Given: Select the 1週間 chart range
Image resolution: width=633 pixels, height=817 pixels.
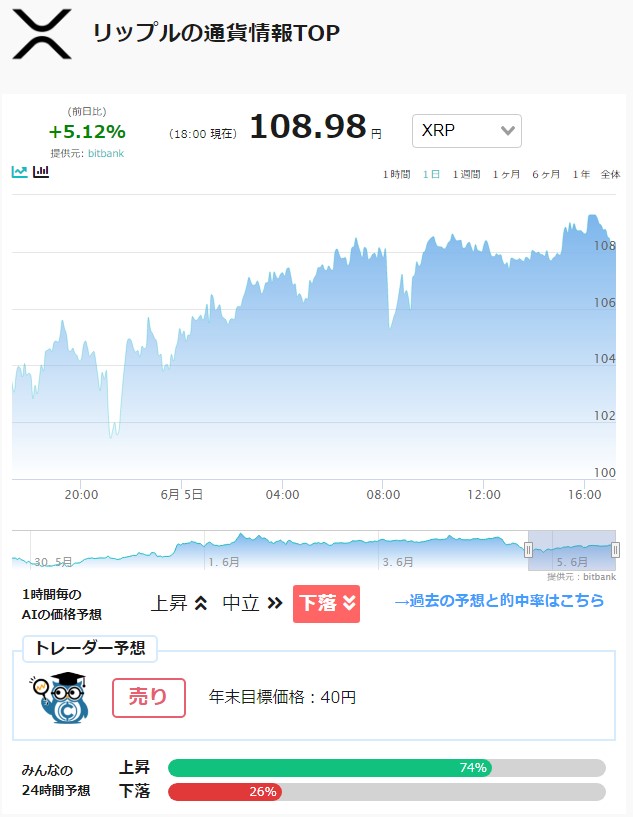Looking at the screenshot, I should tap(466, 175).
